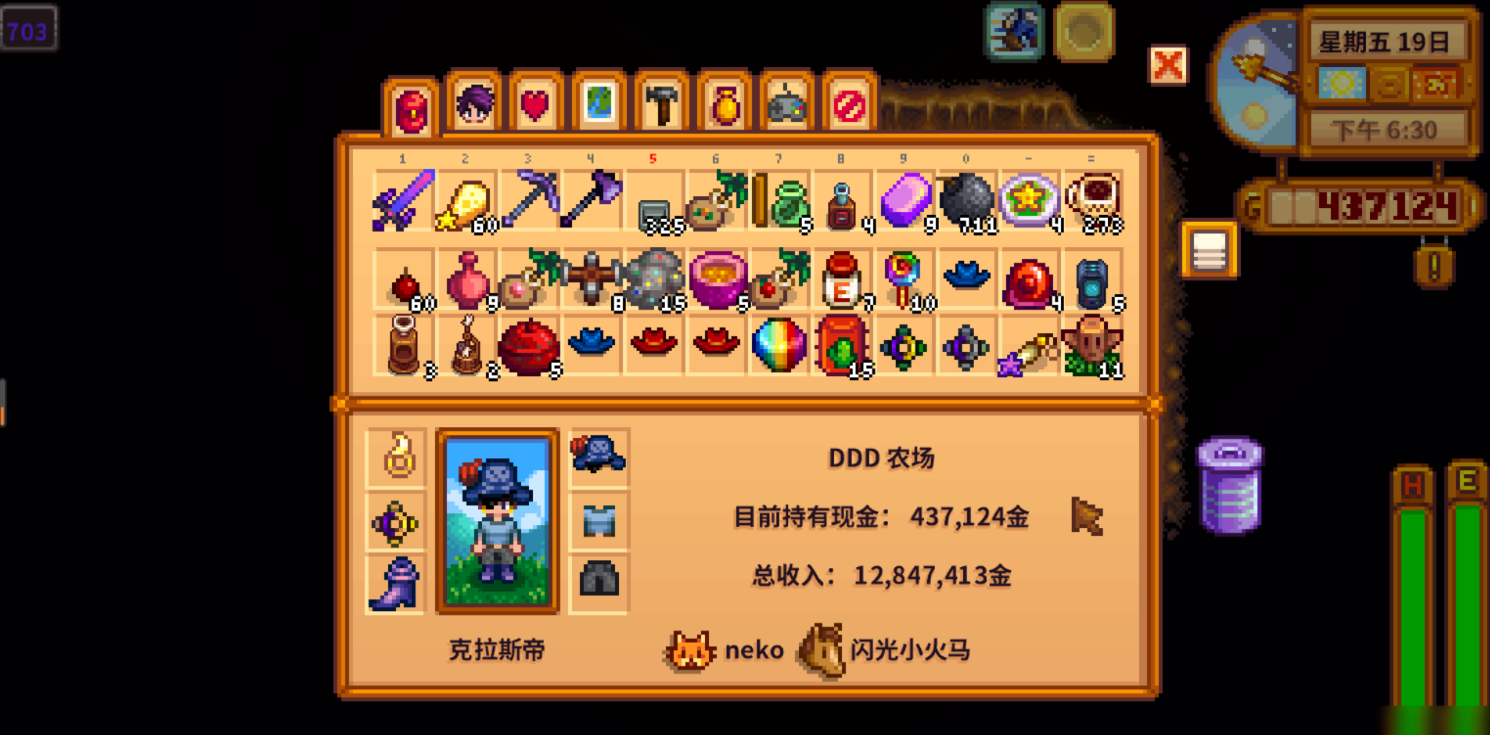Image resolution: width=1490 pixels, height=735 pixels.
Task: Tap the equipped shirt slot
Action: coord(598,520)
